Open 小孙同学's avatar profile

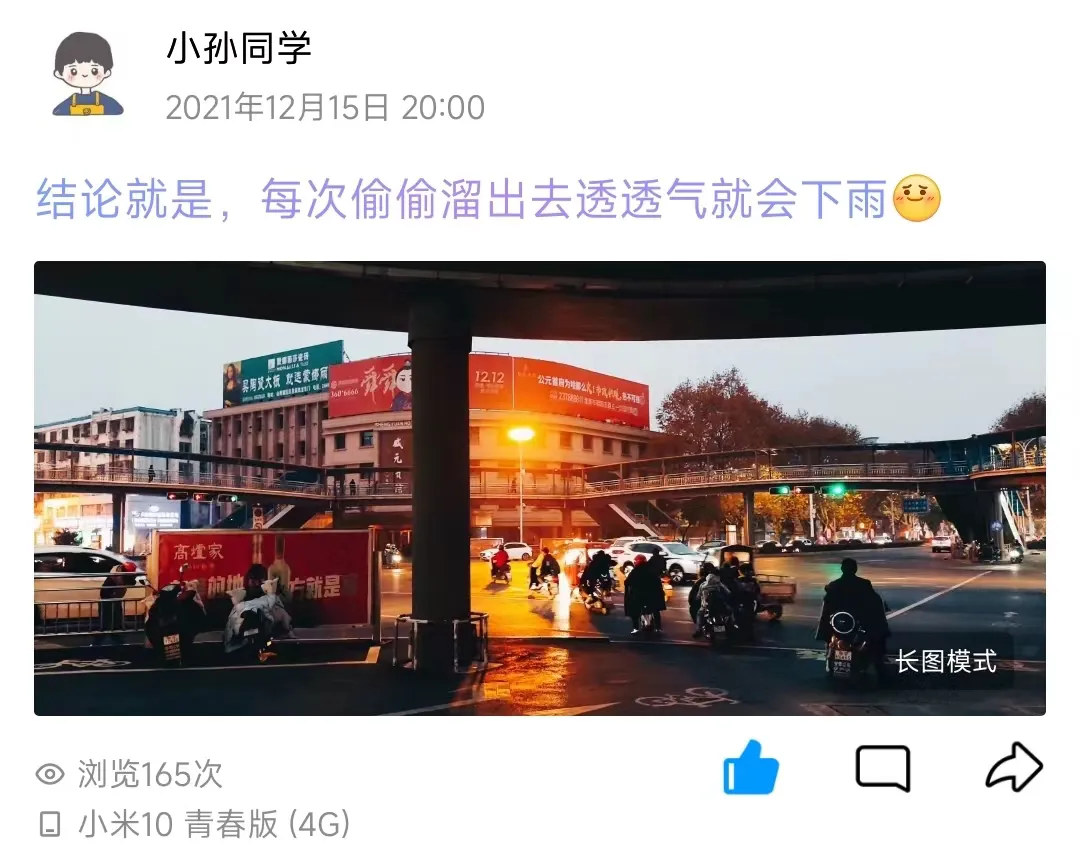click(x=88, y=75)
